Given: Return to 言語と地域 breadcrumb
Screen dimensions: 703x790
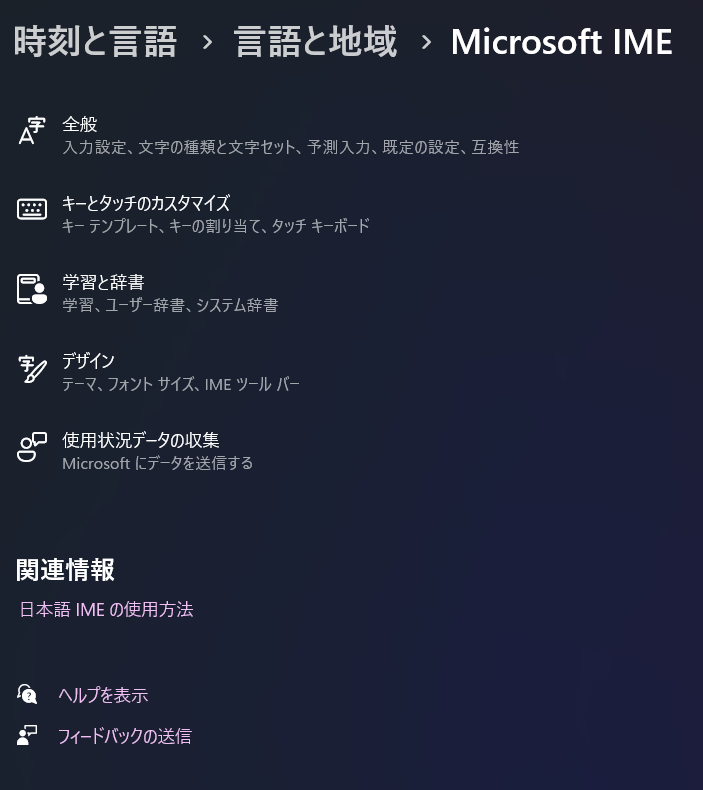Looking at the screenshot, I should pyautogui.click(x=315, y=42).
